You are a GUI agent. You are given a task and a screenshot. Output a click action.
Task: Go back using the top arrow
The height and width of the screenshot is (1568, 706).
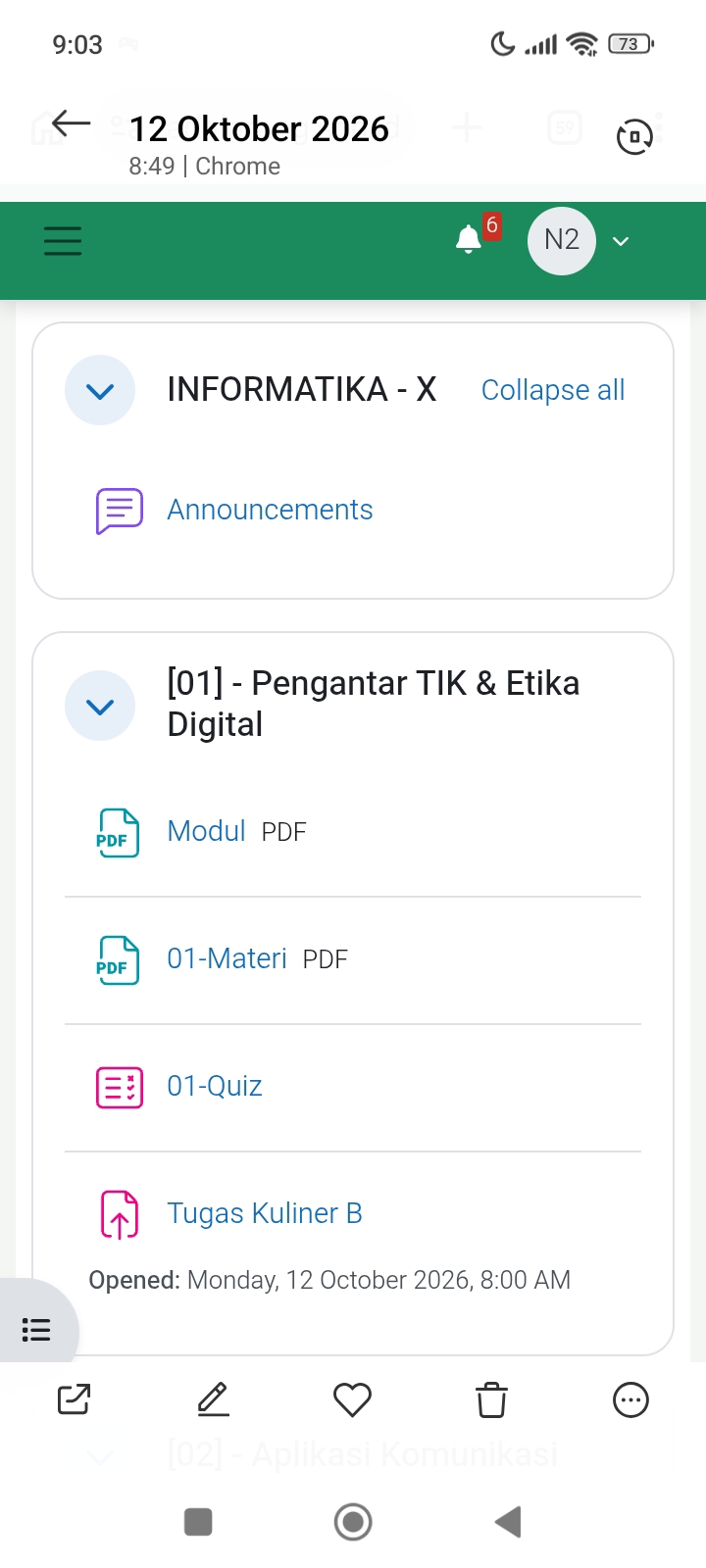click(x=72, y=123)
